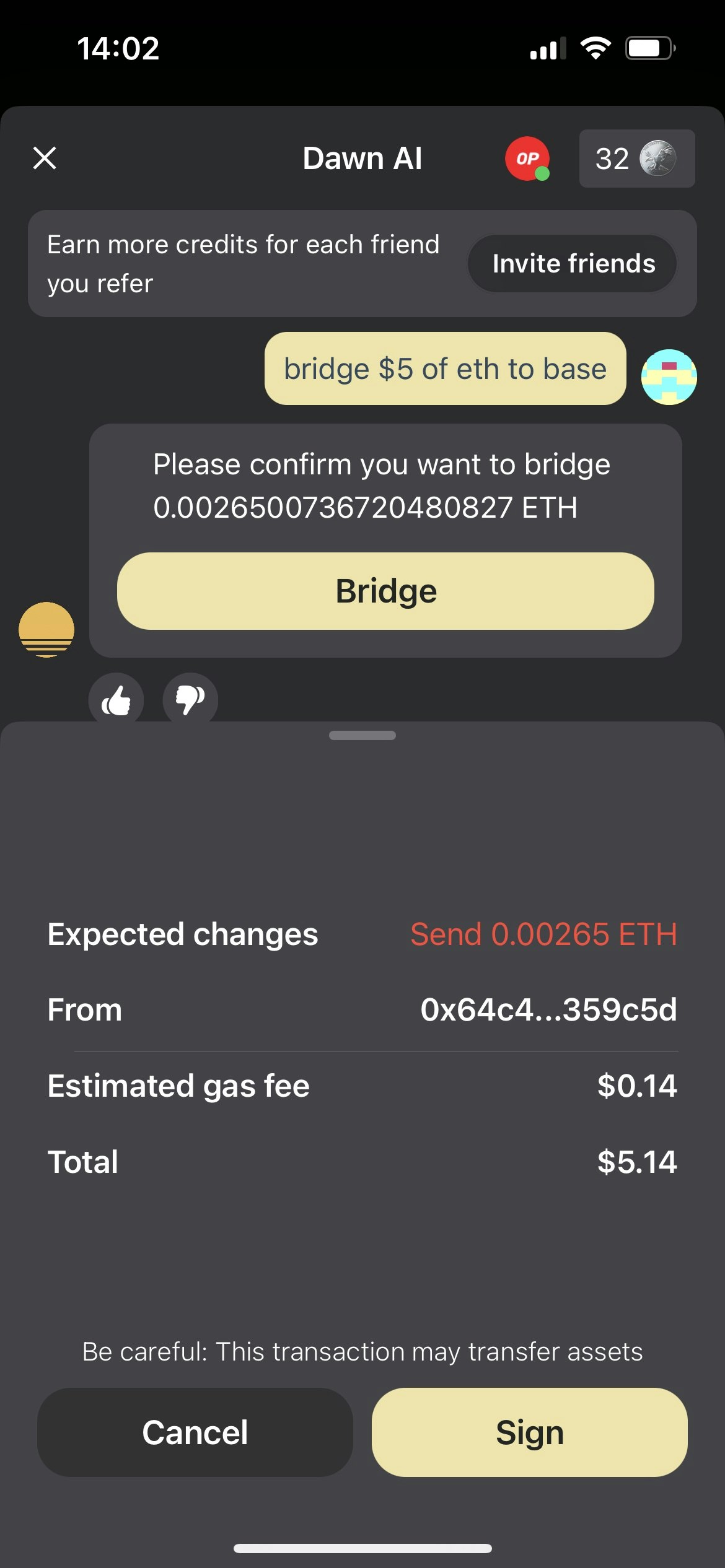Confirm the Bridge action in chat
The image size is (725, 1568).
385,591
